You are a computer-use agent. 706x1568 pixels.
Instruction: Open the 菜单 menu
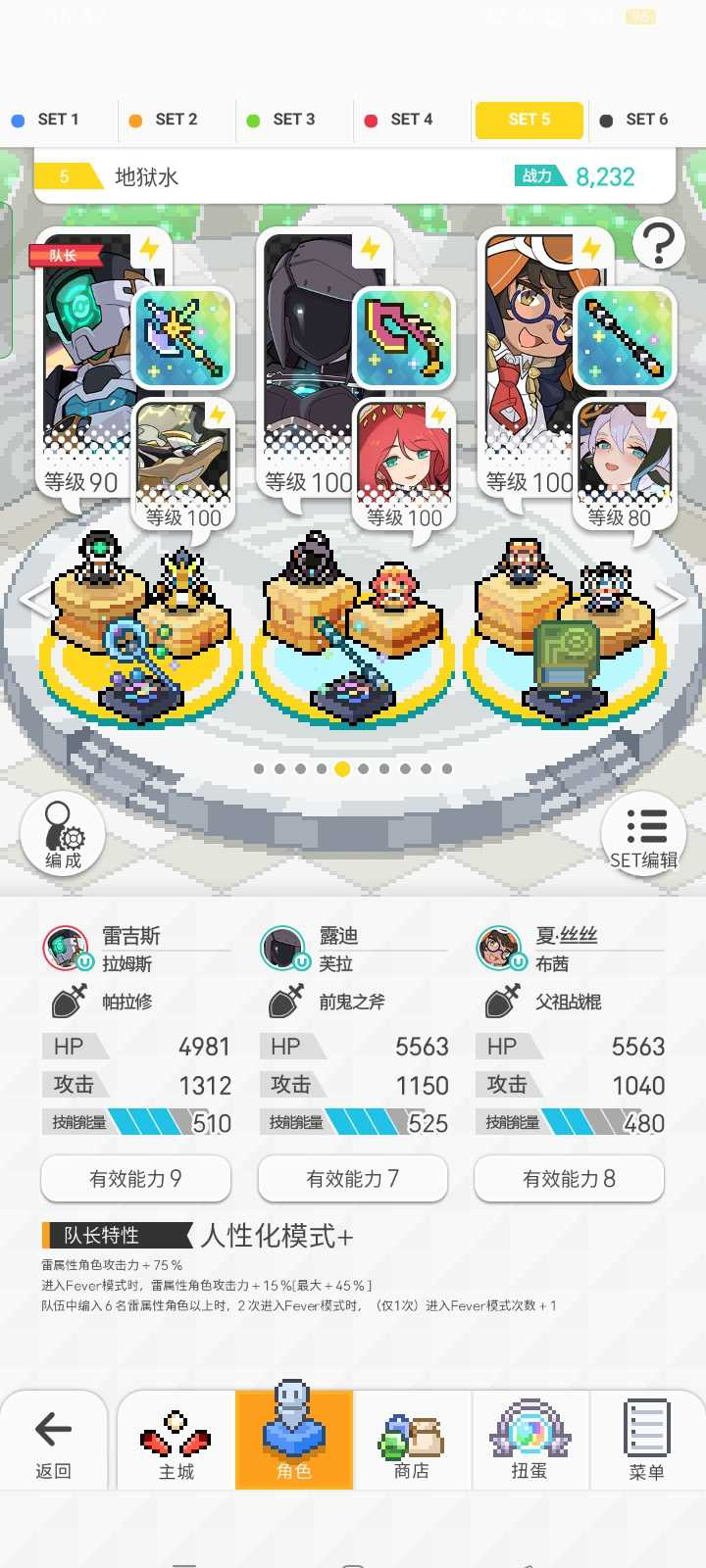[x=646, y=1443]
